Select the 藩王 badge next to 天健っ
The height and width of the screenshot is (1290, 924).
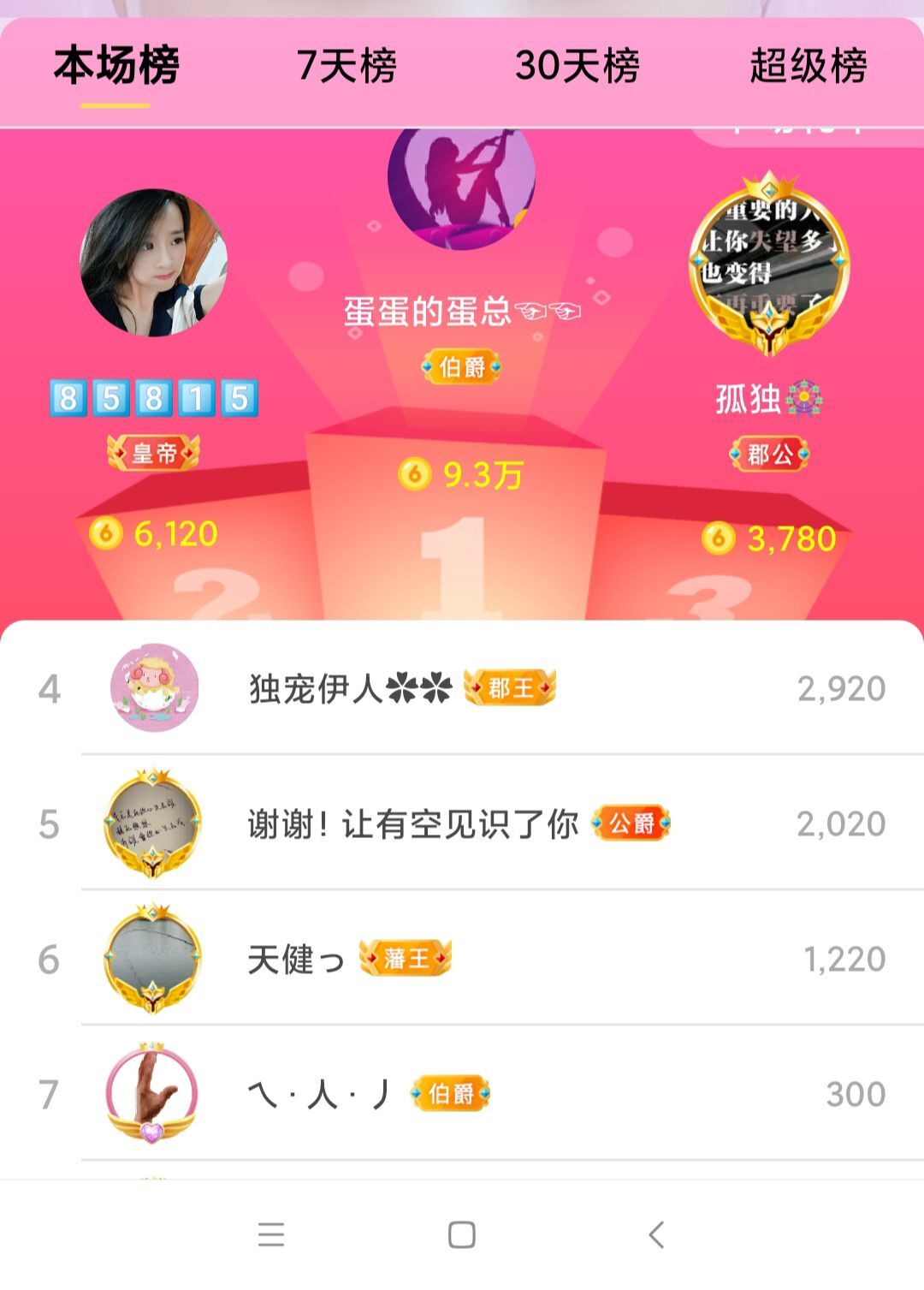pos(406,954)
